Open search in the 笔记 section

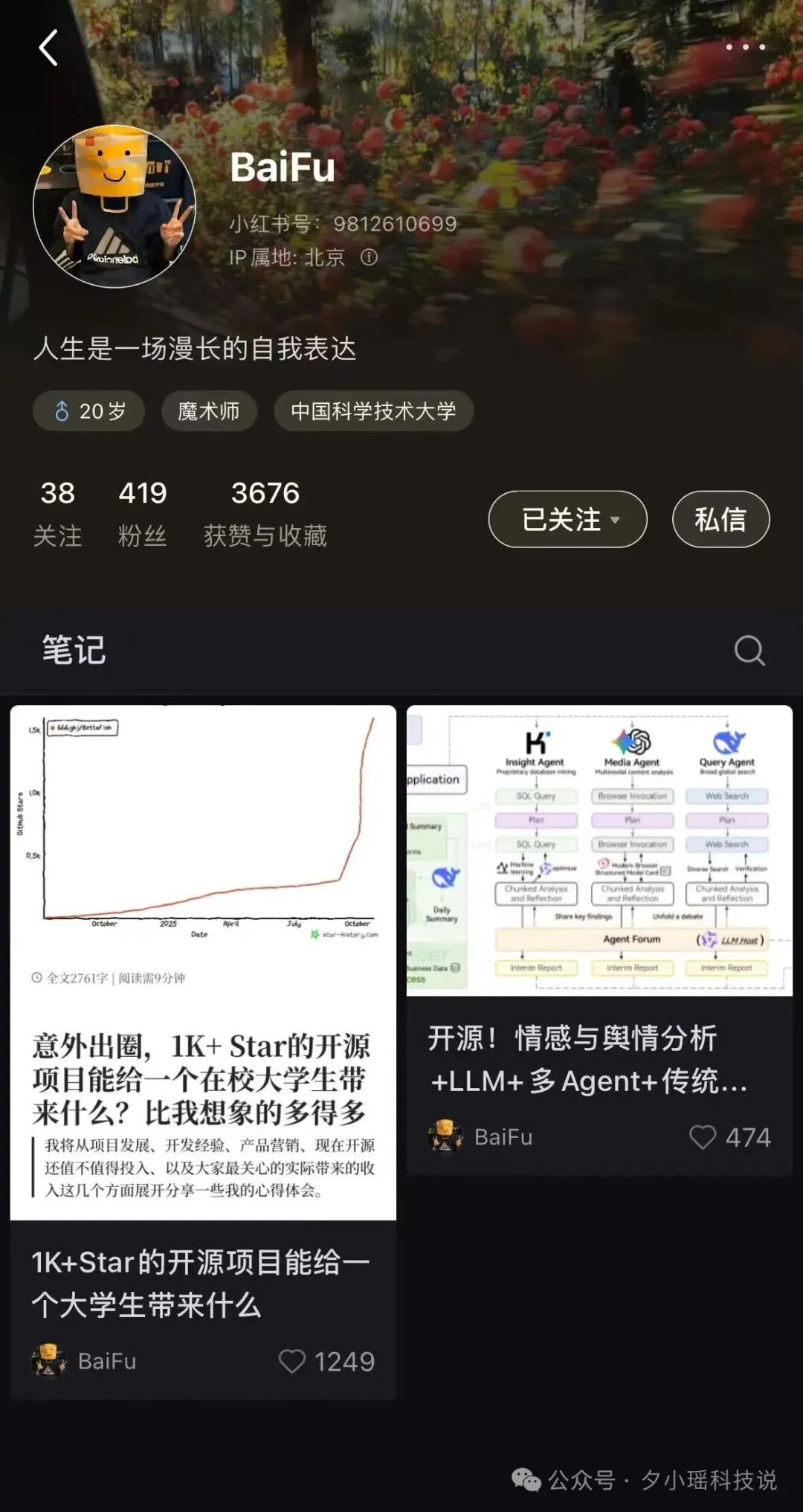(x=749, y=650)
